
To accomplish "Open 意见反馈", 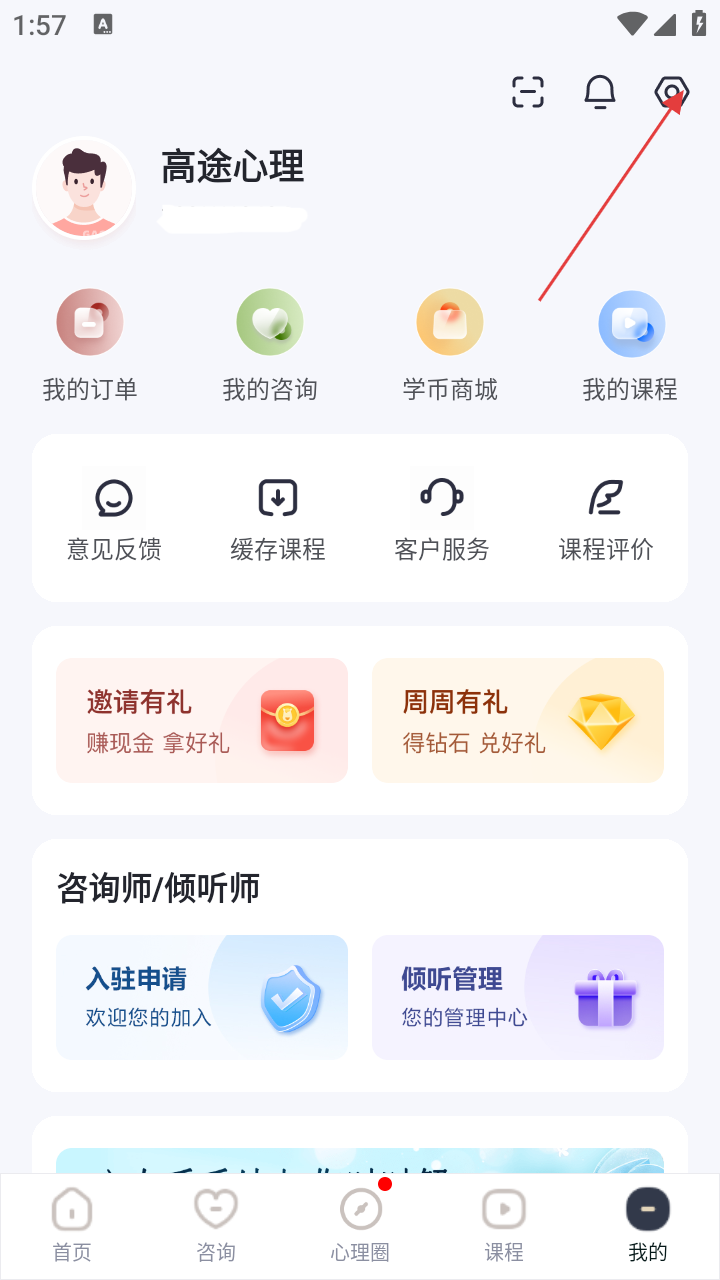I will [114, 518].
